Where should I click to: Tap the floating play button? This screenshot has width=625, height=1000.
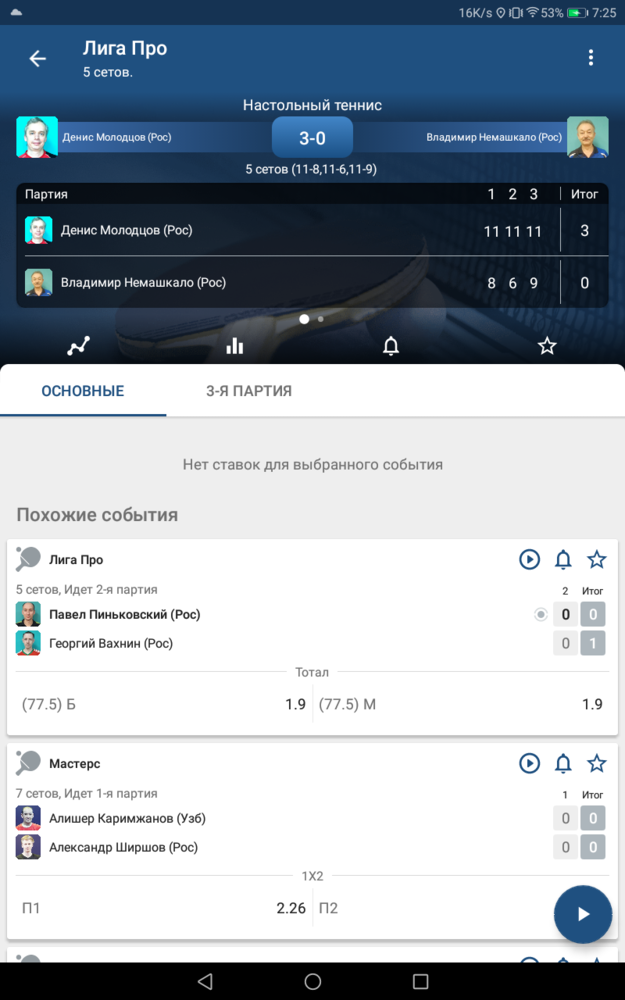point(583,914)
